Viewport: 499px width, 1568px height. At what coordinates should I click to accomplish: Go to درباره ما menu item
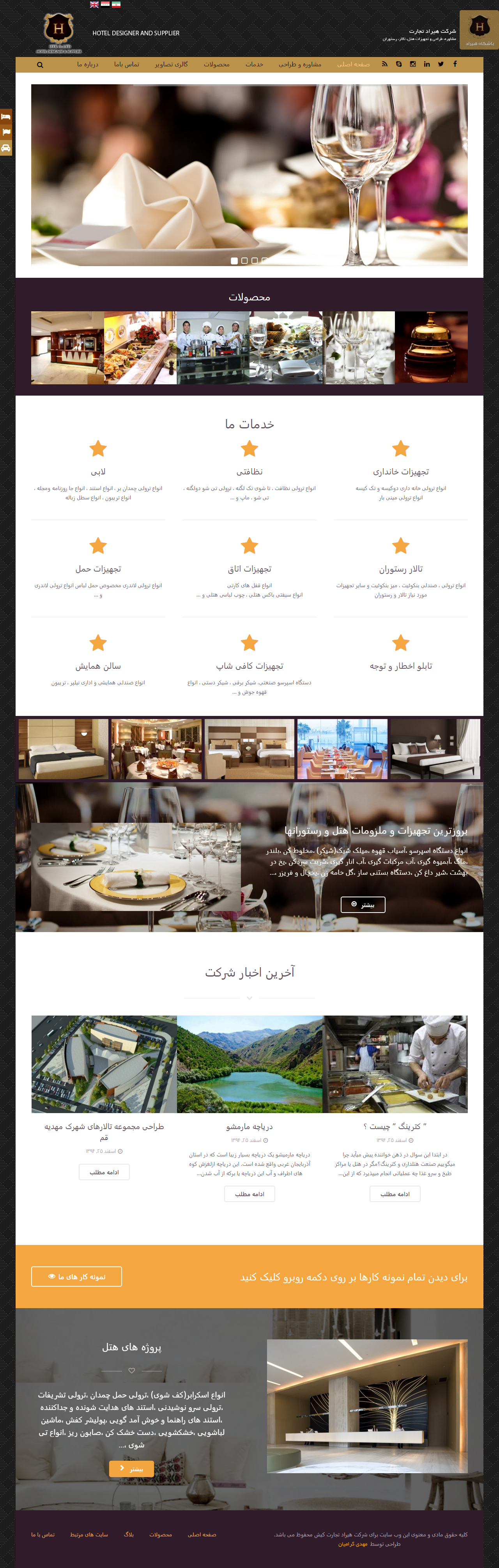click(88, 64)
